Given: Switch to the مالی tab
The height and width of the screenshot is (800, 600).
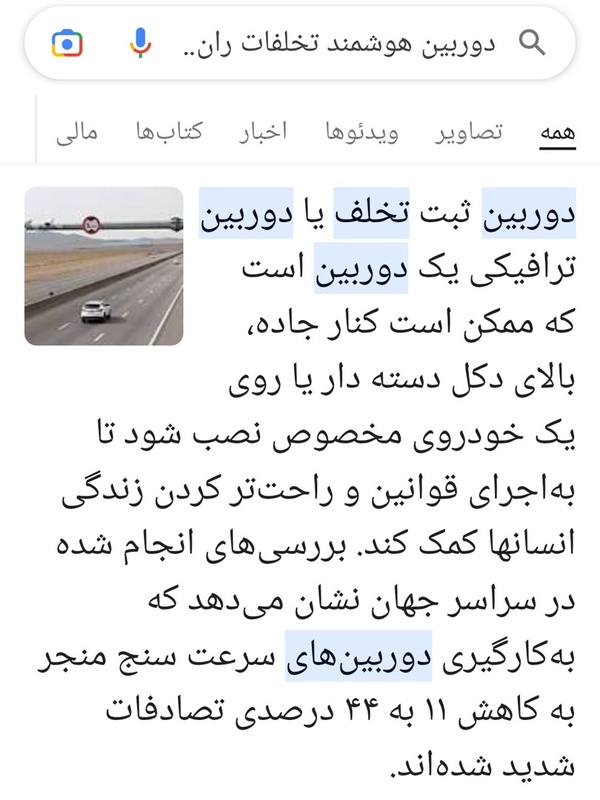Looking at the screenshot, I should click(77, 133).
